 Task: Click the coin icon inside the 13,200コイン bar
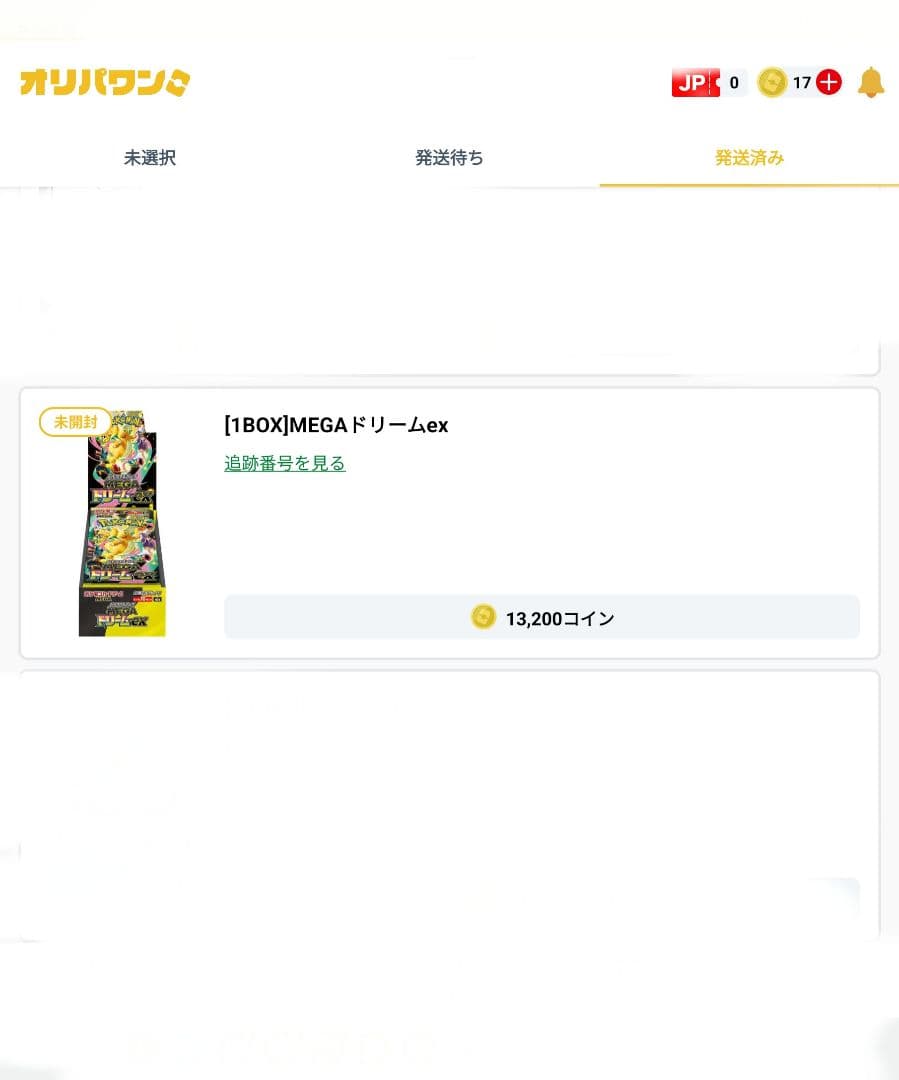click(484, 617)
